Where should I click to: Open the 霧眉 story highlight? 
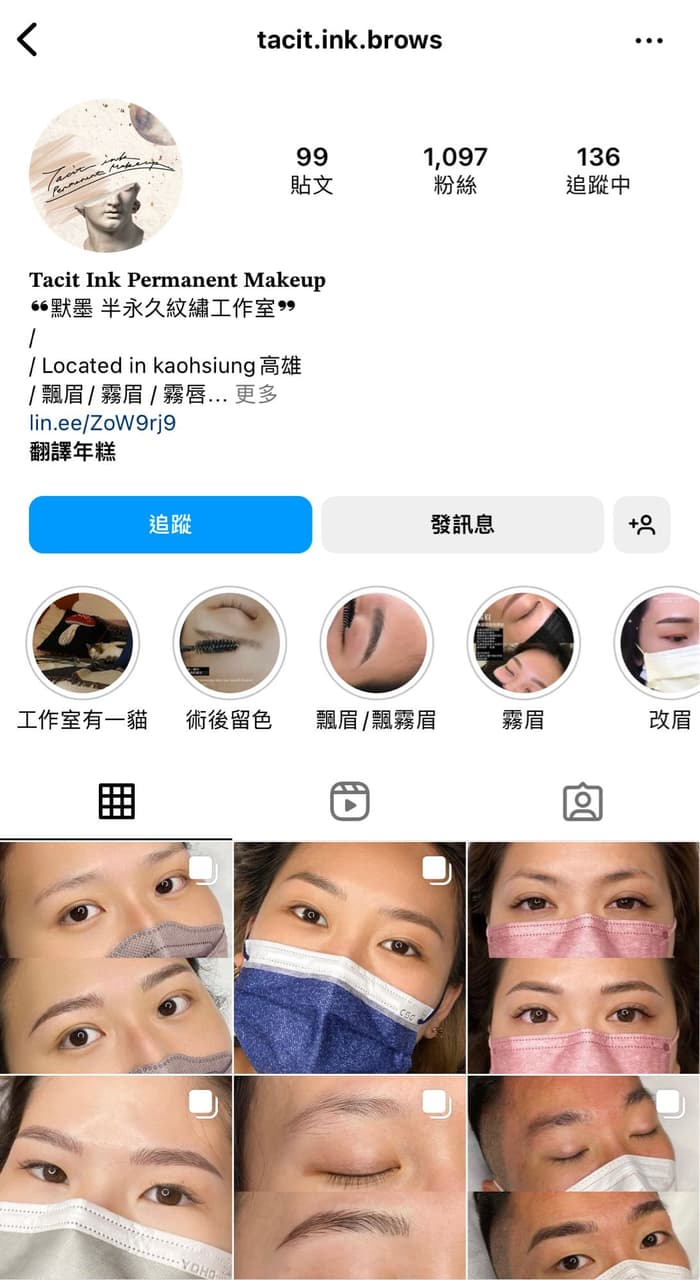pos(523,643)
